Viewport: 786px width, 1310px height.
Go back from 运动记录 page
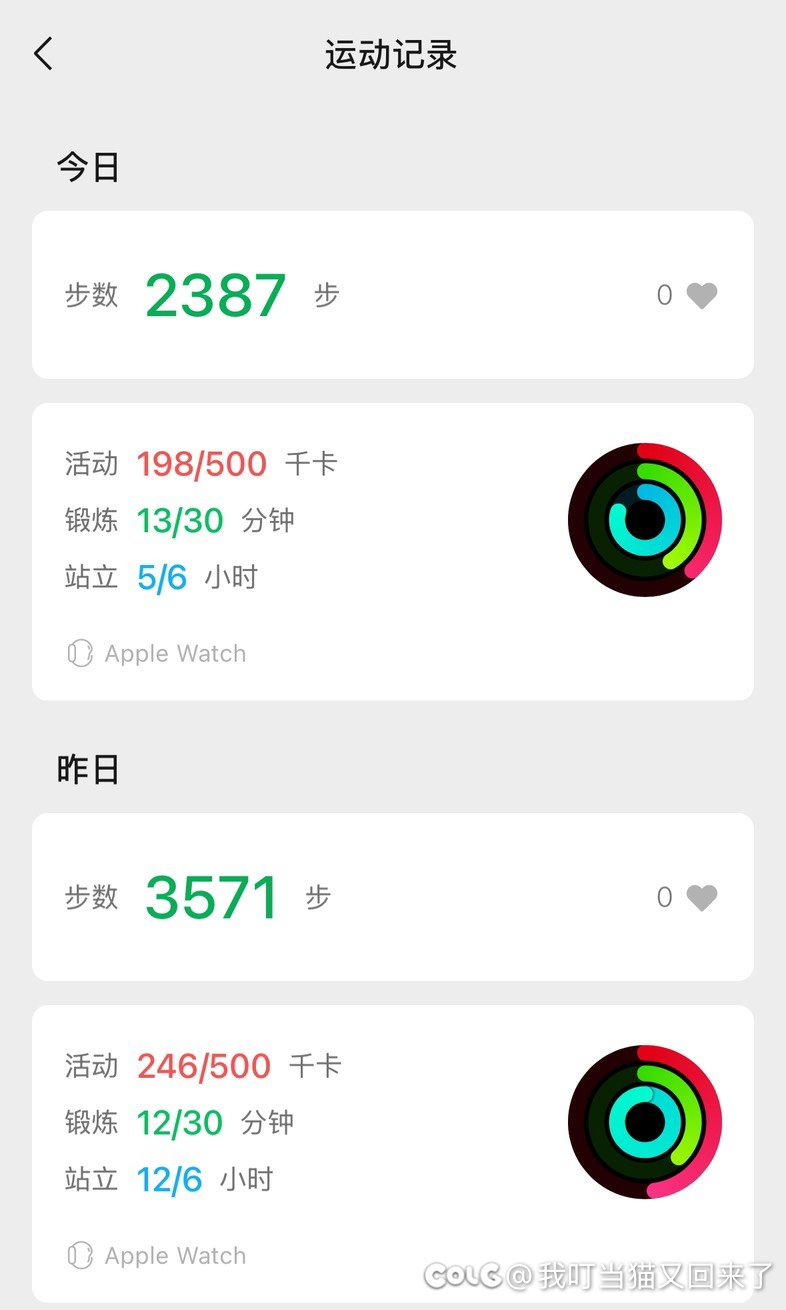[43, 54]
